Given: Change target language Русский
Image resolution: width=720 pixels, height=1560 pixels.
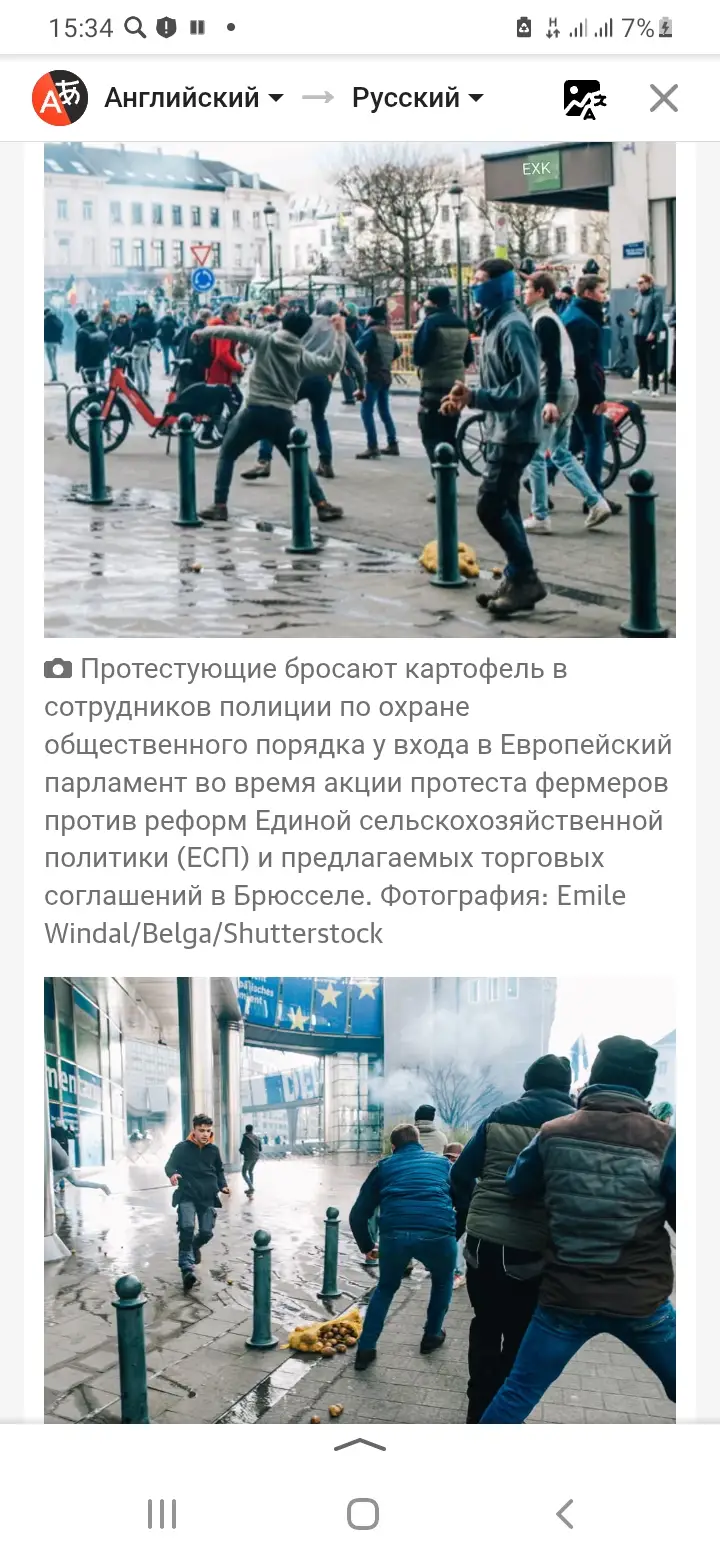Looking at the screenshot, I should (x=417, y=98).
